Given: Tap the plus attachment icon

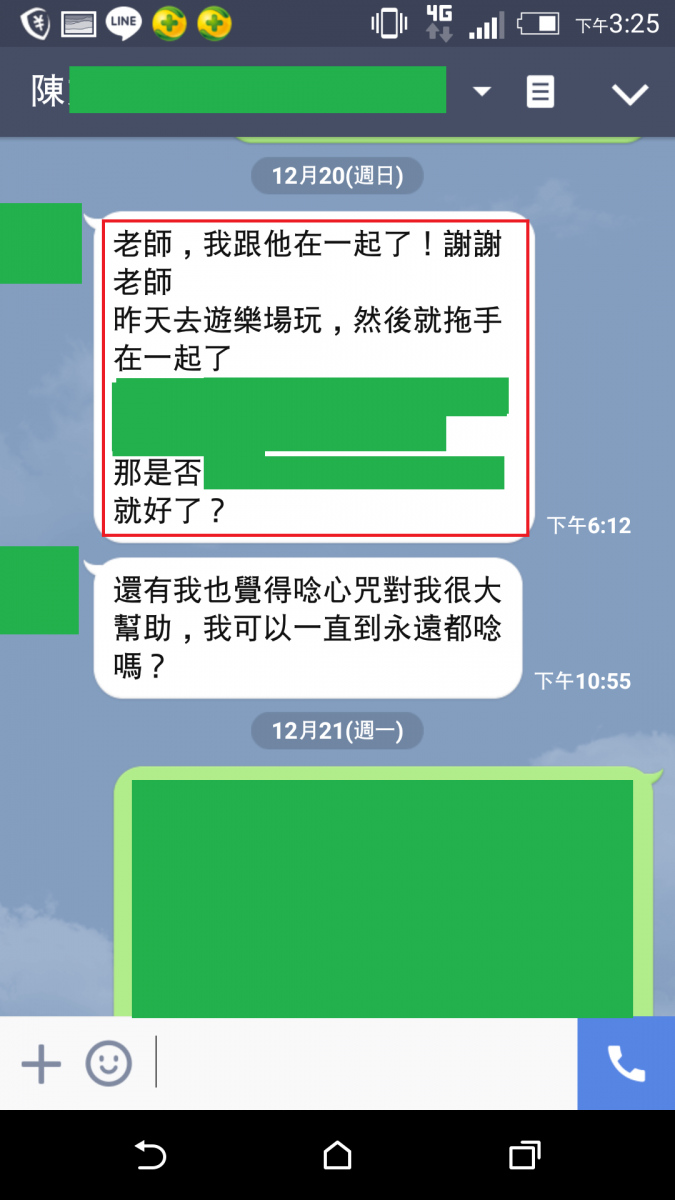Looking at the screenshot, I should pyautogui.click(x=41, y=1064).
